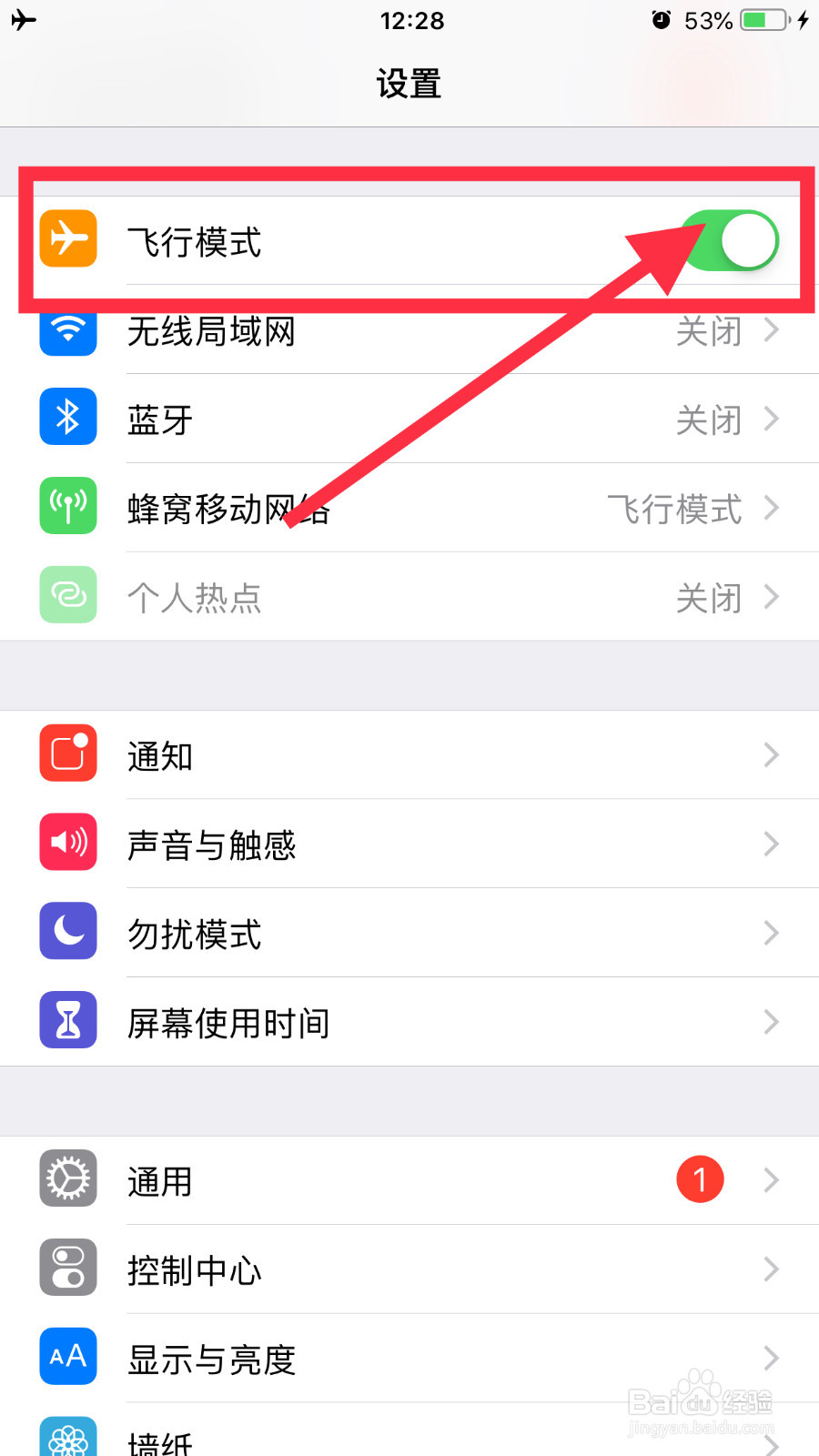Tap the airplane mode orange icon
This screenshot has width=819, height=1456.
[x=67, y=238]
